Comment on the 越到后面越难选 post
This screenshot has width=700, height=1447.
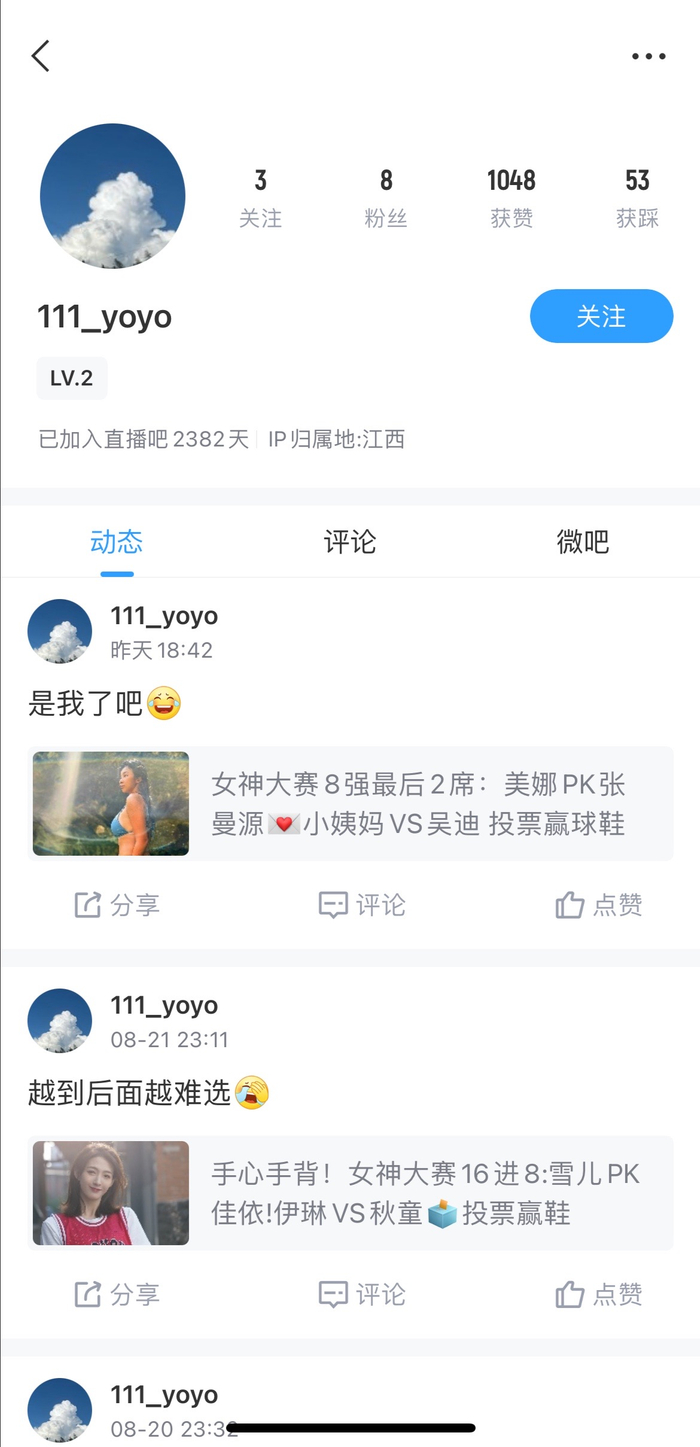[361, 1294]
